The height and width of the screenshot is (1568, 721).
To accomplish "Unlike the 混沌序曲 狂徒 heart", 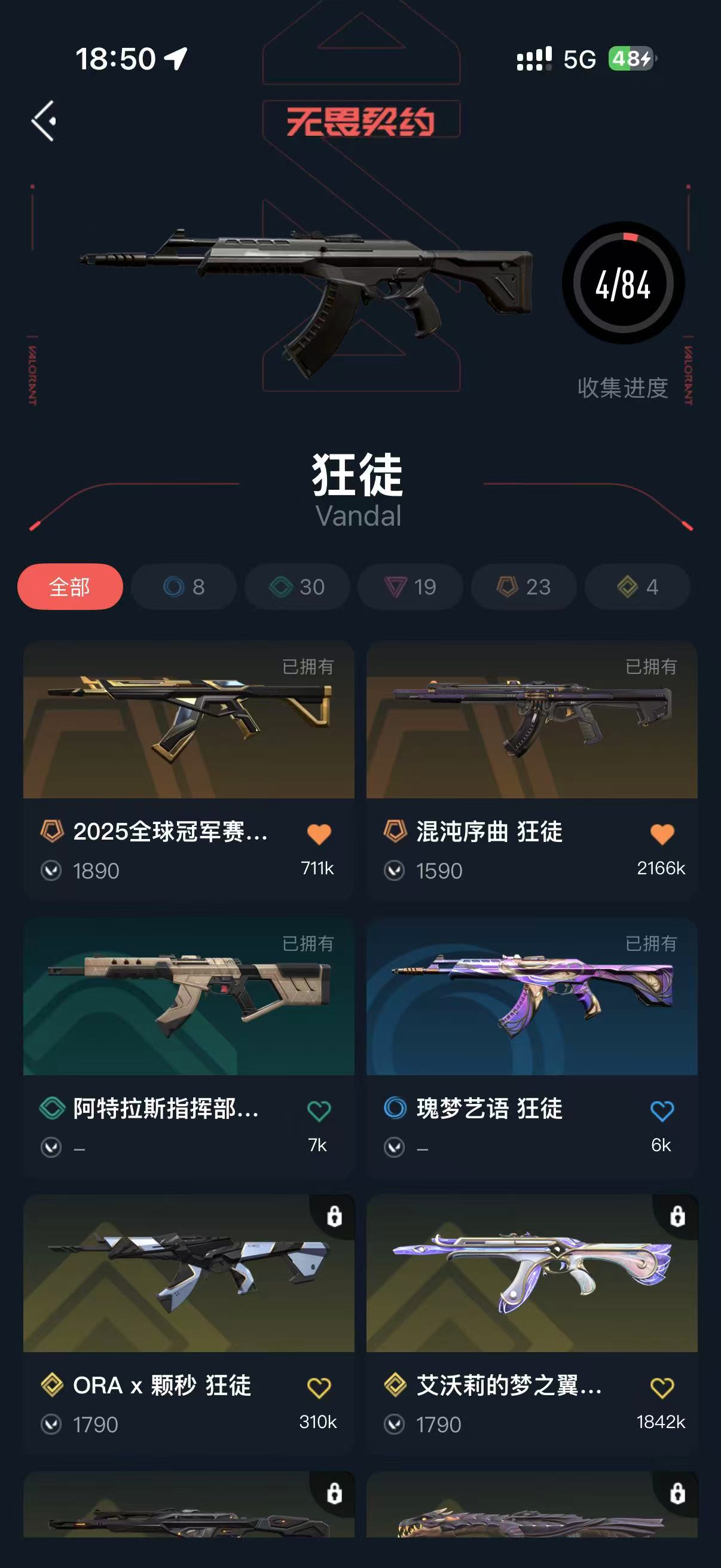I will (662, 833).
